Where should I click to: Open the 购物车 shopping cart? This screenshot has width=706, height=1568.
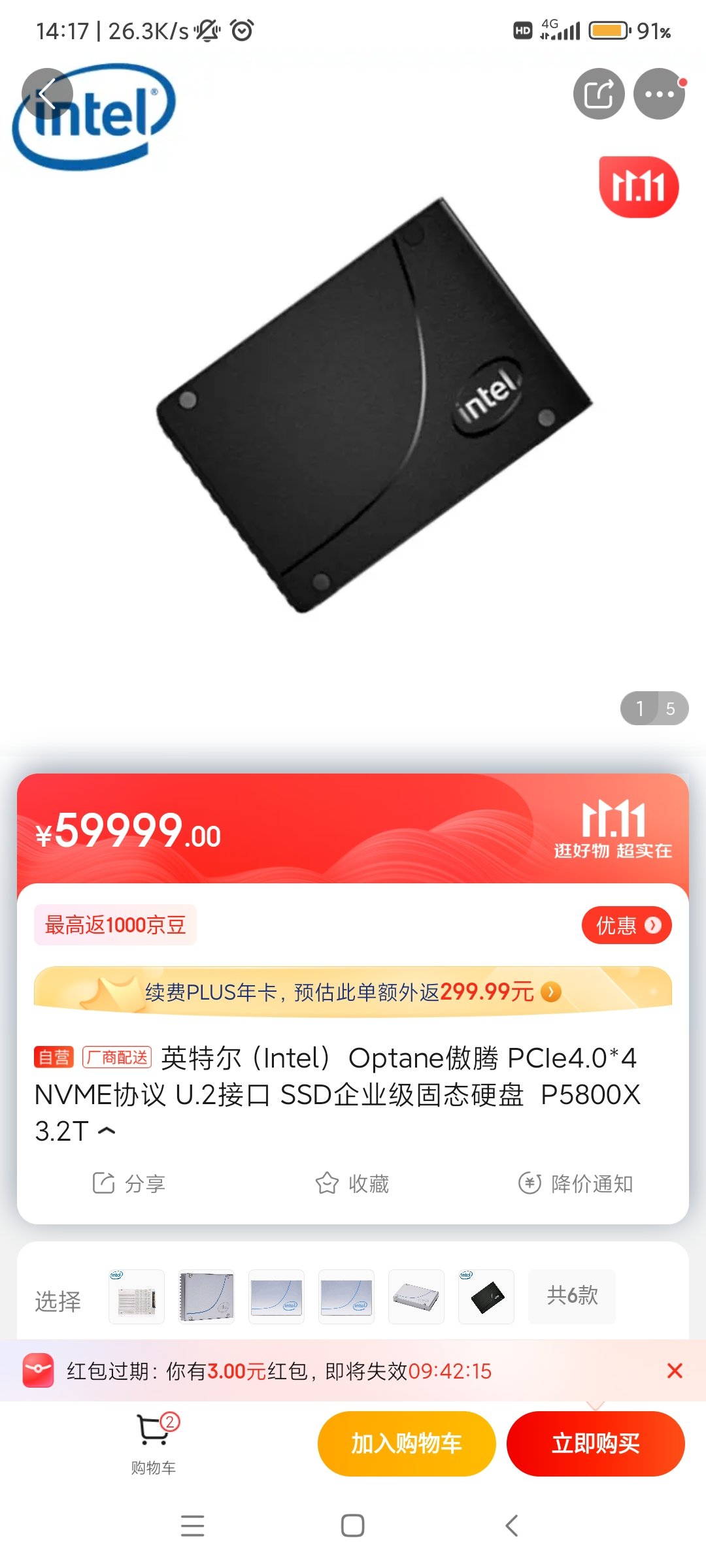(154, 1444)
